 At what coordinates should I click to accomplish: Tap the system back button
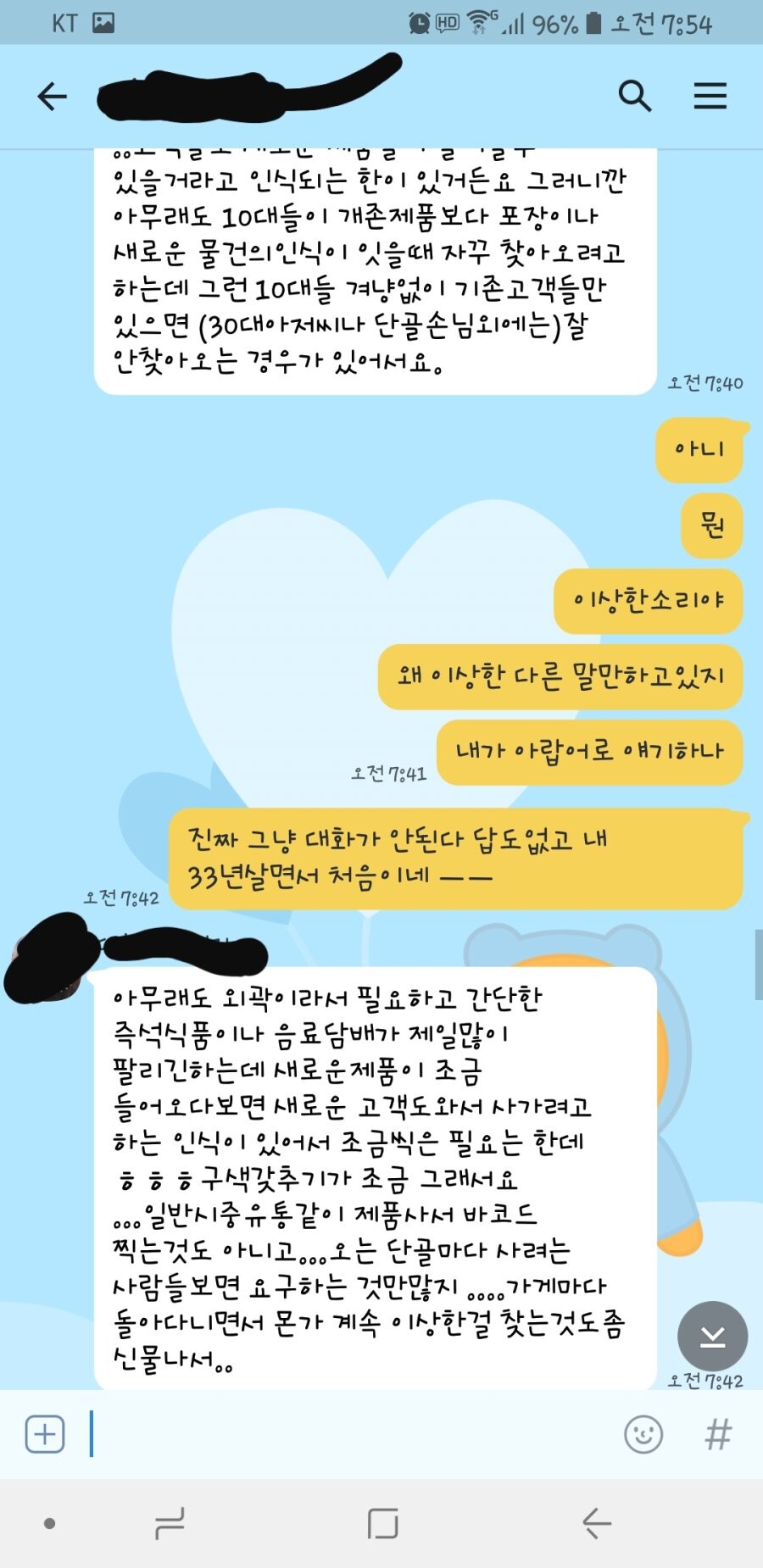[596, 1523]
